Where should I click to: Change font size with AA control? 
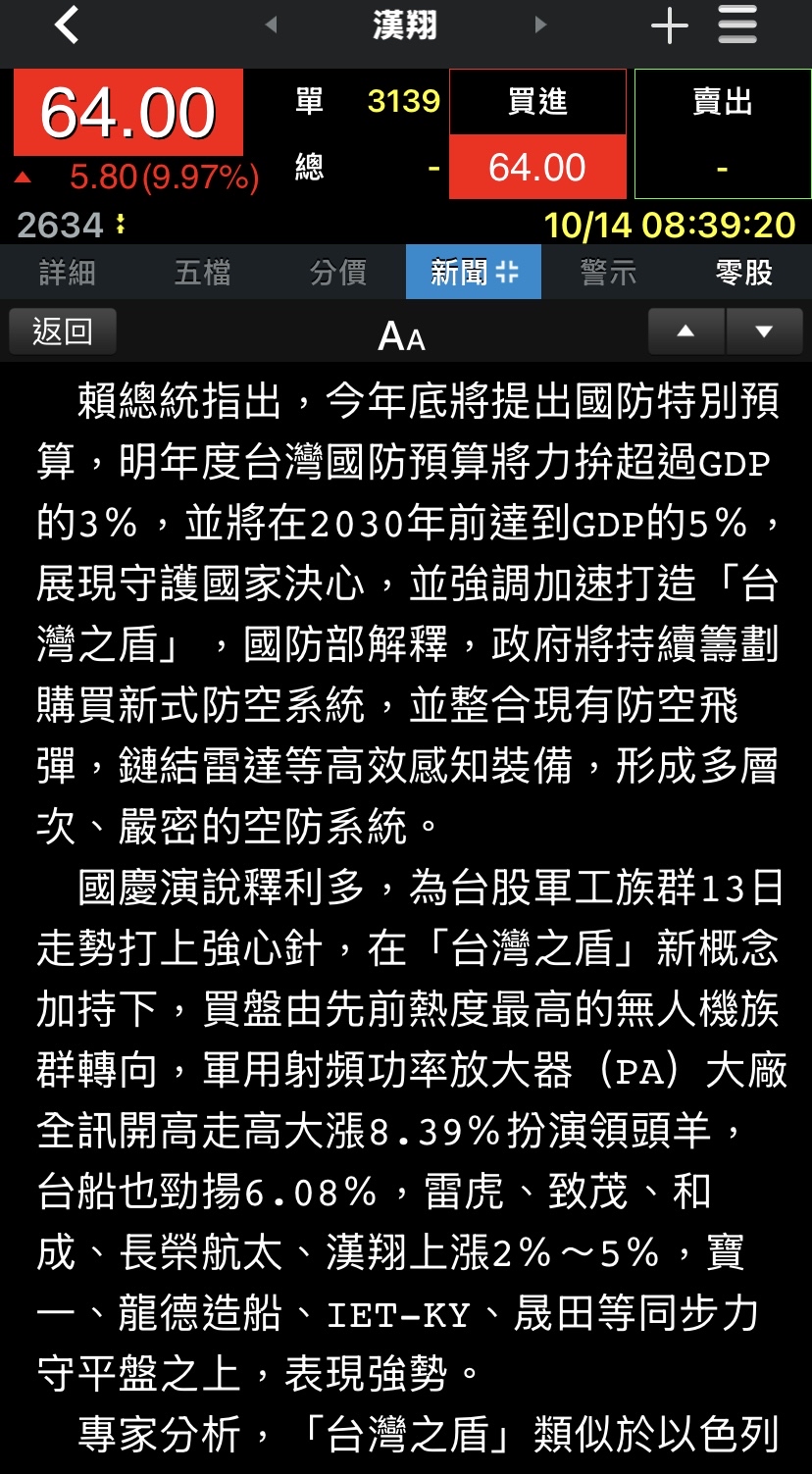pos(402,336)
